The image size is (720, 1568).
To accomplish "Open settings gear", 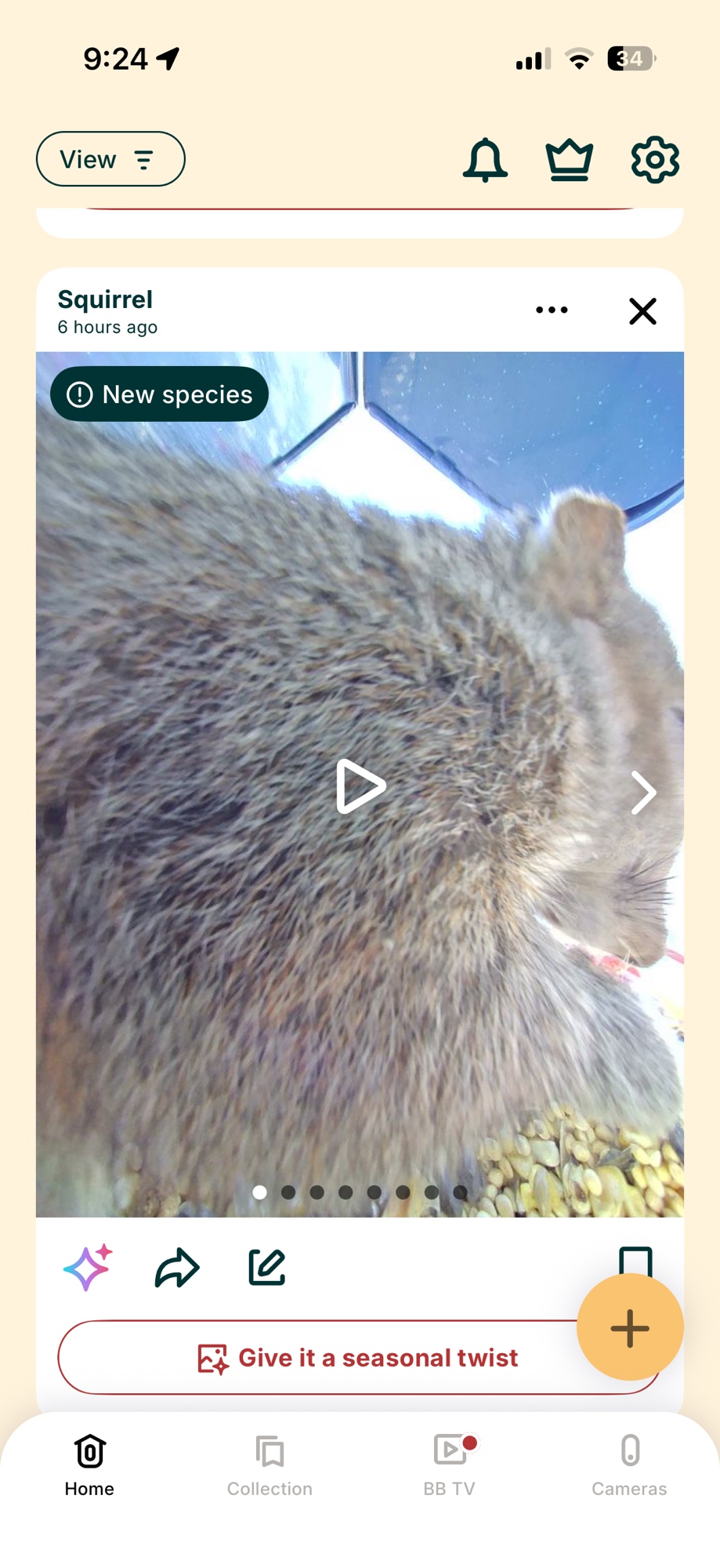I will (x=655, y=160).
